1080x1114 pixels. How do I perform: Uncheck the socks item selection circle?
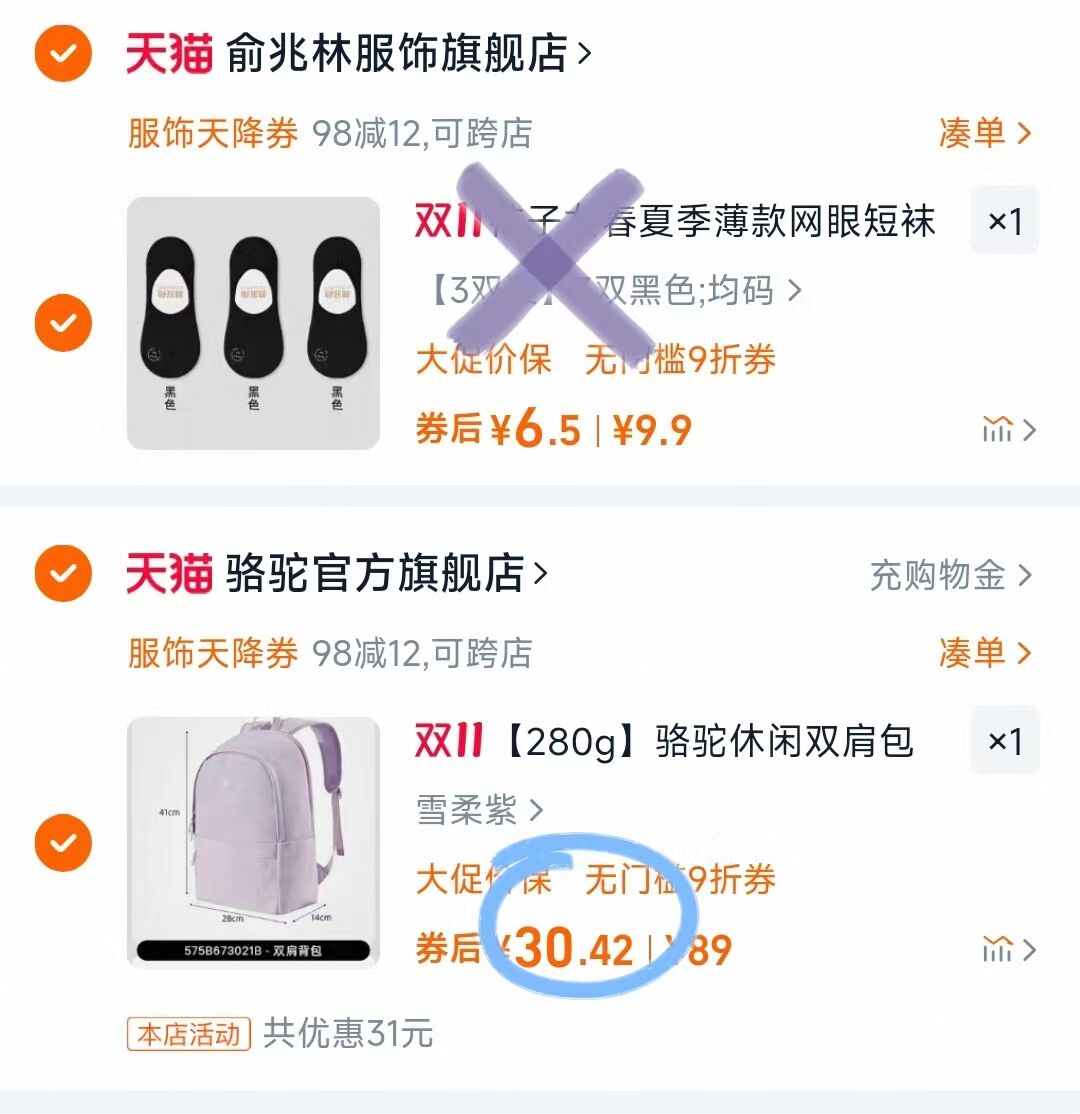pyautogui.click(x=62, y=322)
